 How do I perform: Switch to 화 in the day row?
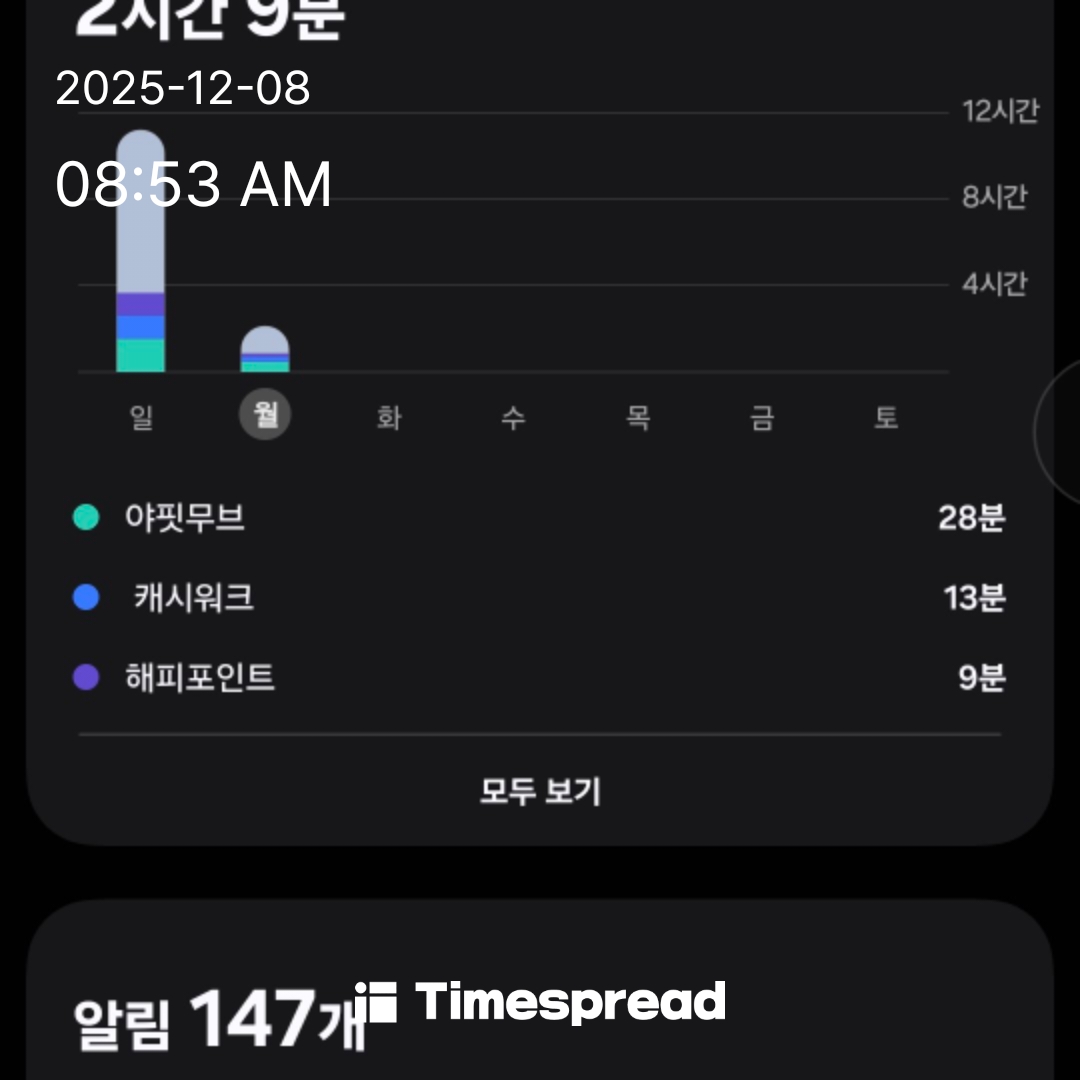(389, 417)
